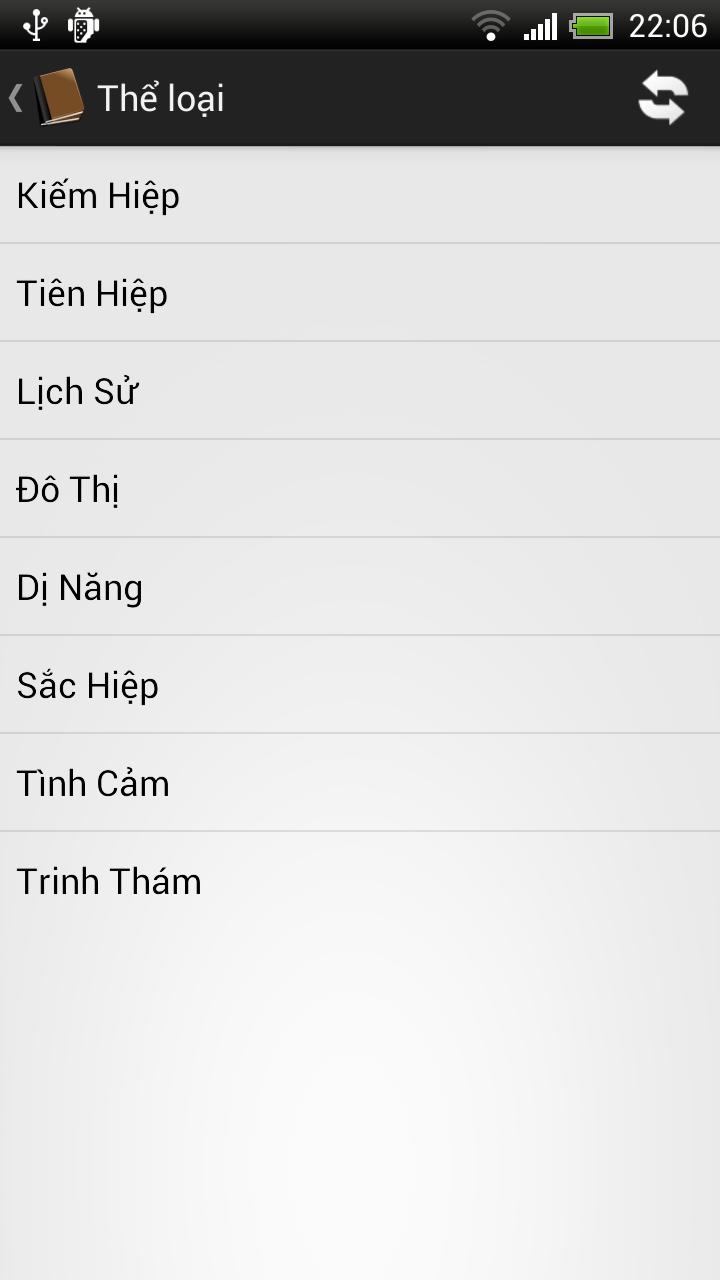Tap the Trinh Thám genre row
This screenshot has height=1280, width=720.
click(x=360, y=881)
